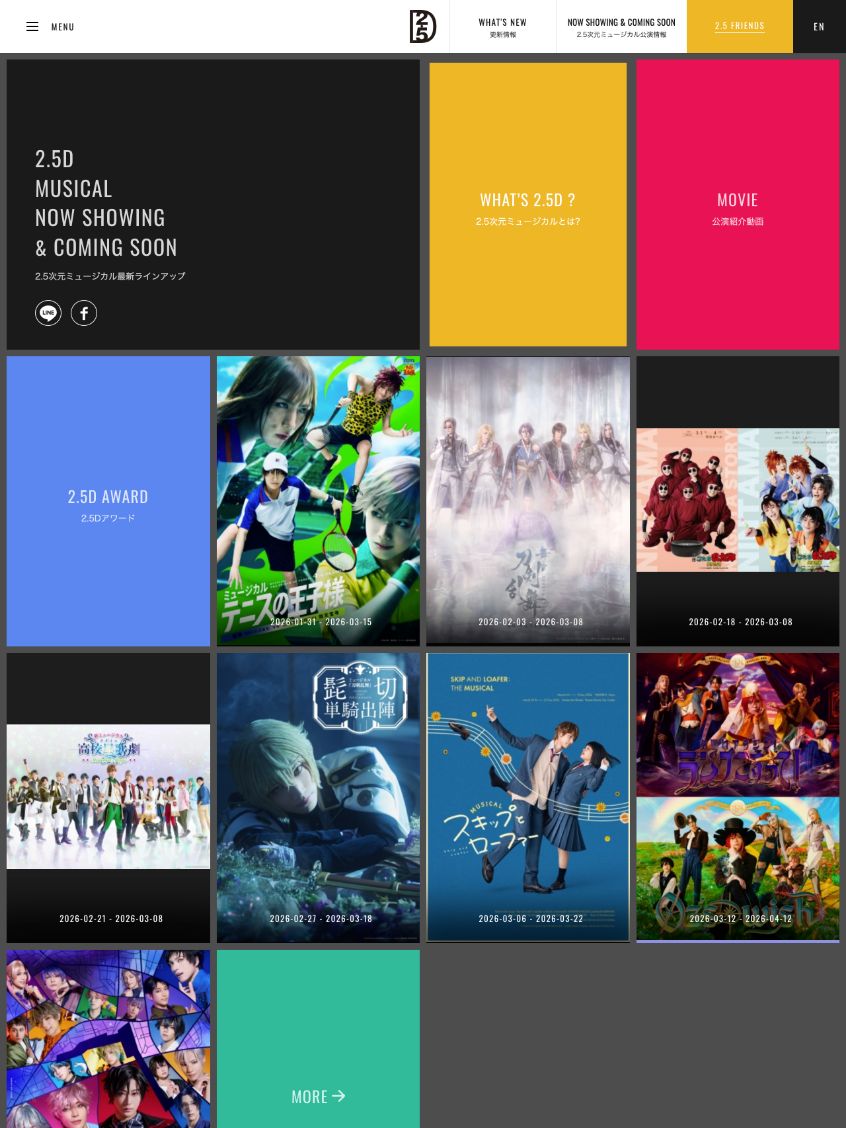The height and width of the screenshot is (1128, 846).
Task: Open show dated 2026-03-12 - 2026-04-12
Action: 737,797
